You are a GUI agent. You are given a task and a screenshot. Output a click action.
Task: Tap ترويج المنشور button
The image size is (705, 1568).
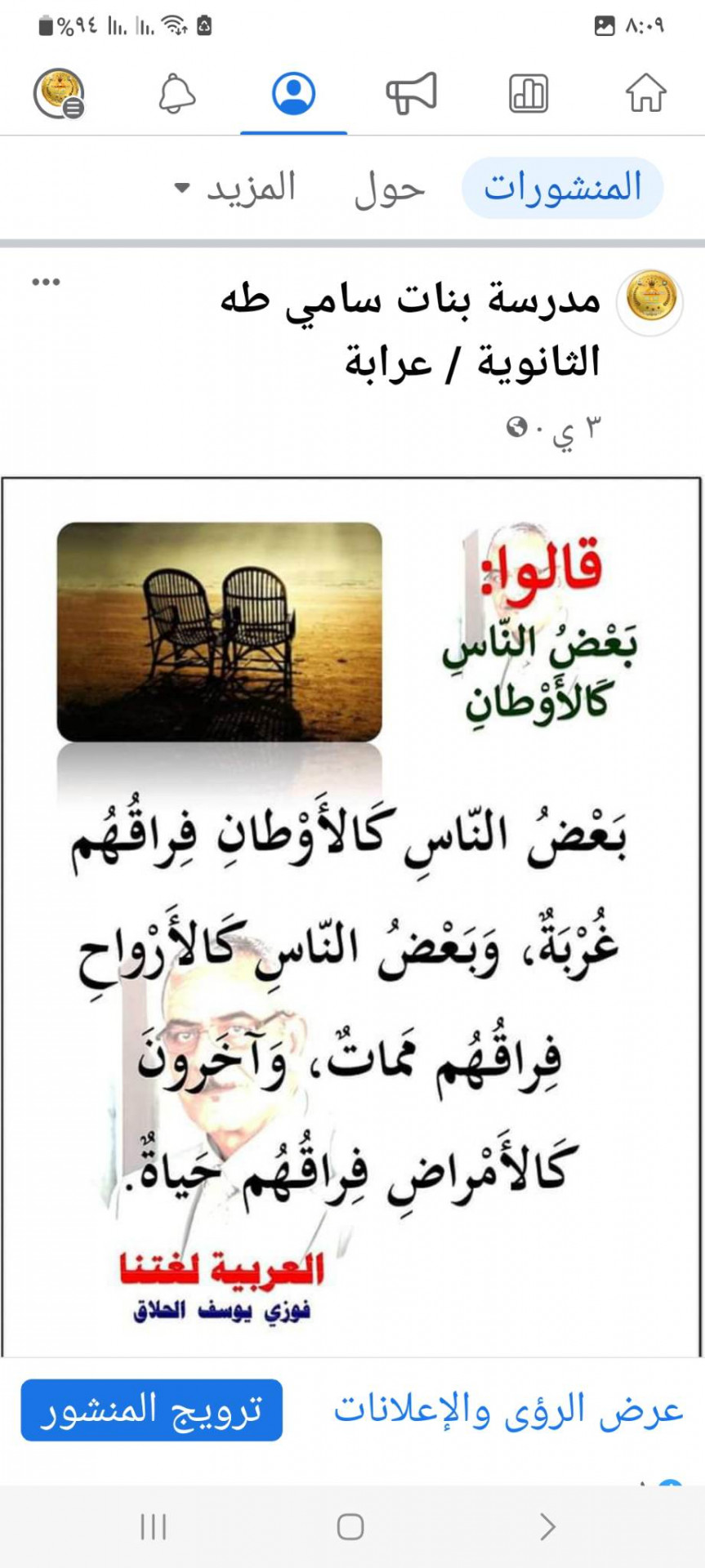152,1410
